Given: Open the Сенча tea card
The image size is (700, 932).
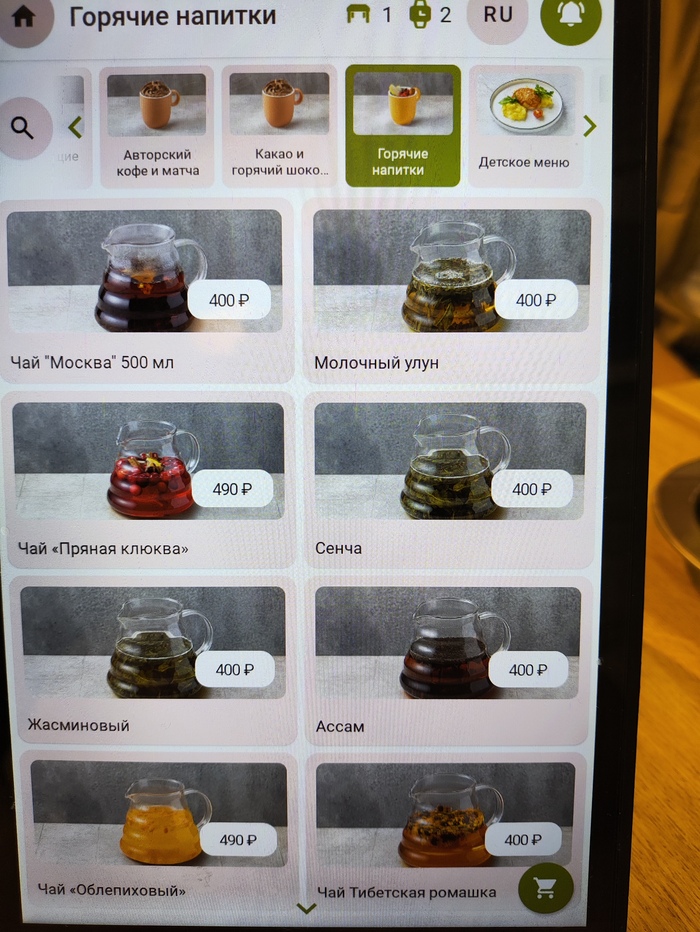Looking at the screenshot, I should point(450,480).
